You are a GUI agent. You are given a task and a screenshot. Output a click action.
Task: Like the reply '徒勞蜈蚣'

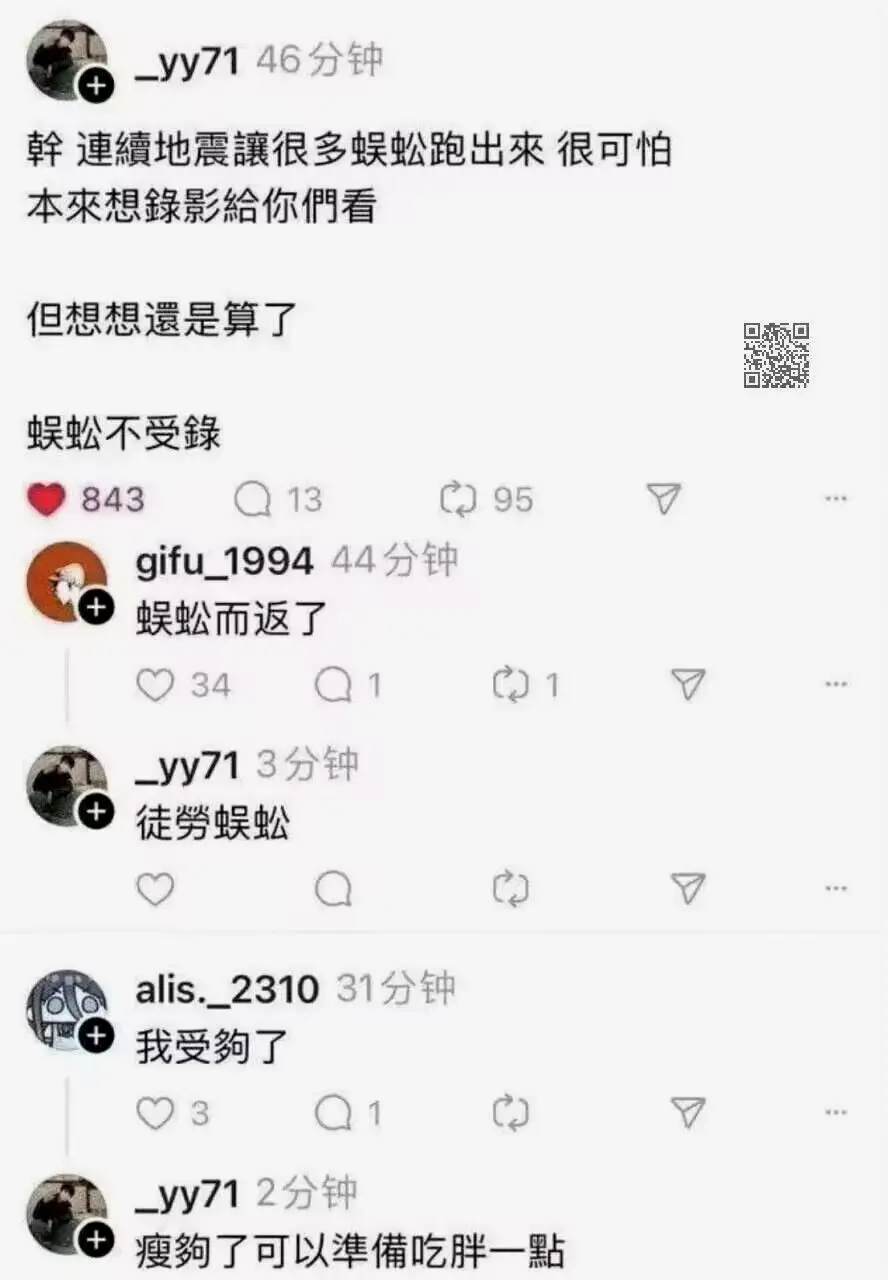click(x=155, y=888)
